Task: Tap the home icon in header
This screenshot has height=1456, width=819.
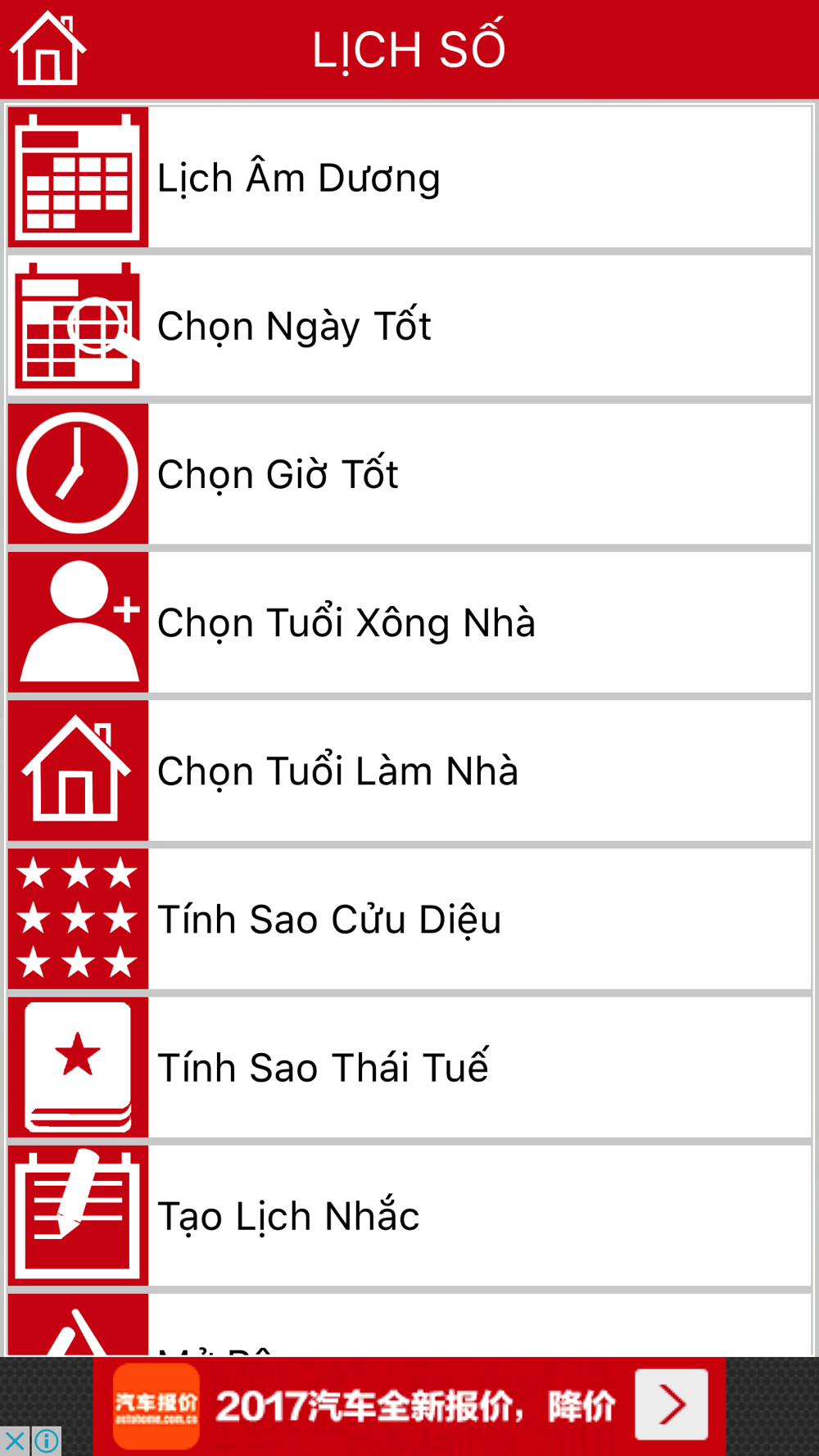Action: pyautogui.click(x=48, y=48)
